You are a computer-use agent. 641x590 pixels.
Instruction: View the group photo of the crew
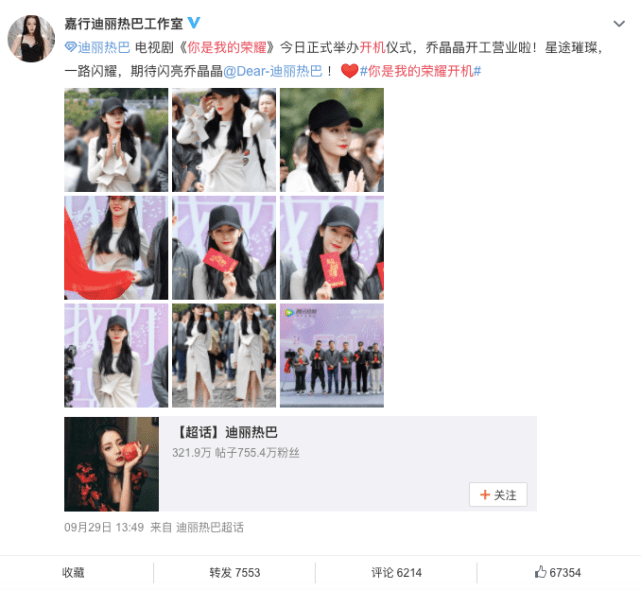(331, 355)
